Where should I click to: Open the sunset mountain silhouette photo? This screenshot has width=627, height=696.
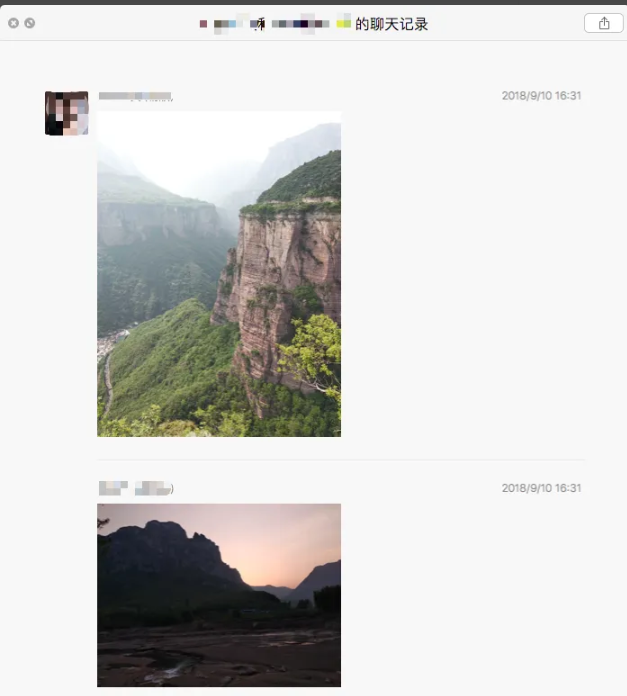[219, 594]
